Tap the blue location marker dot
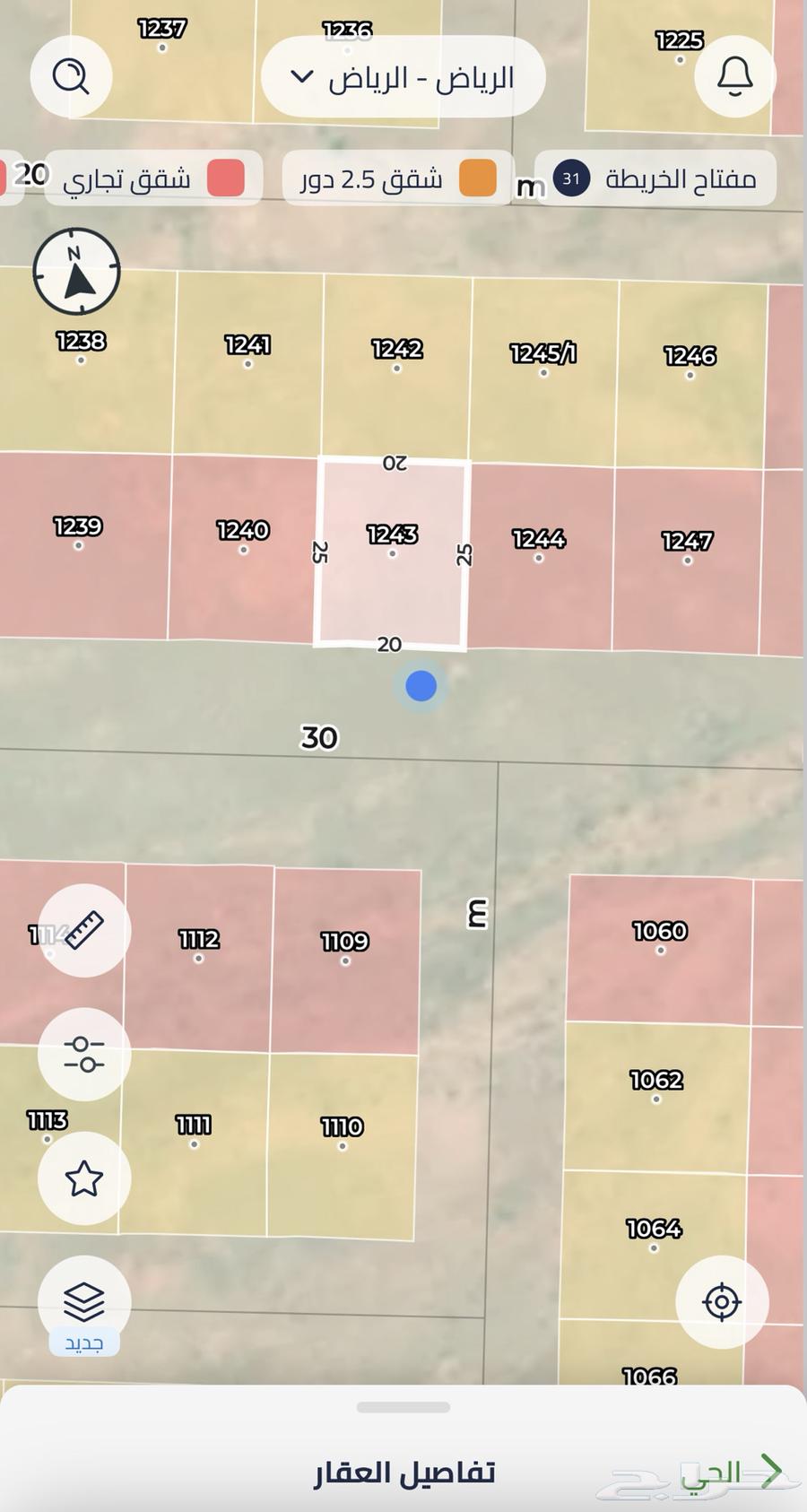Screen dimensions: 807x1512 (420, 686)
